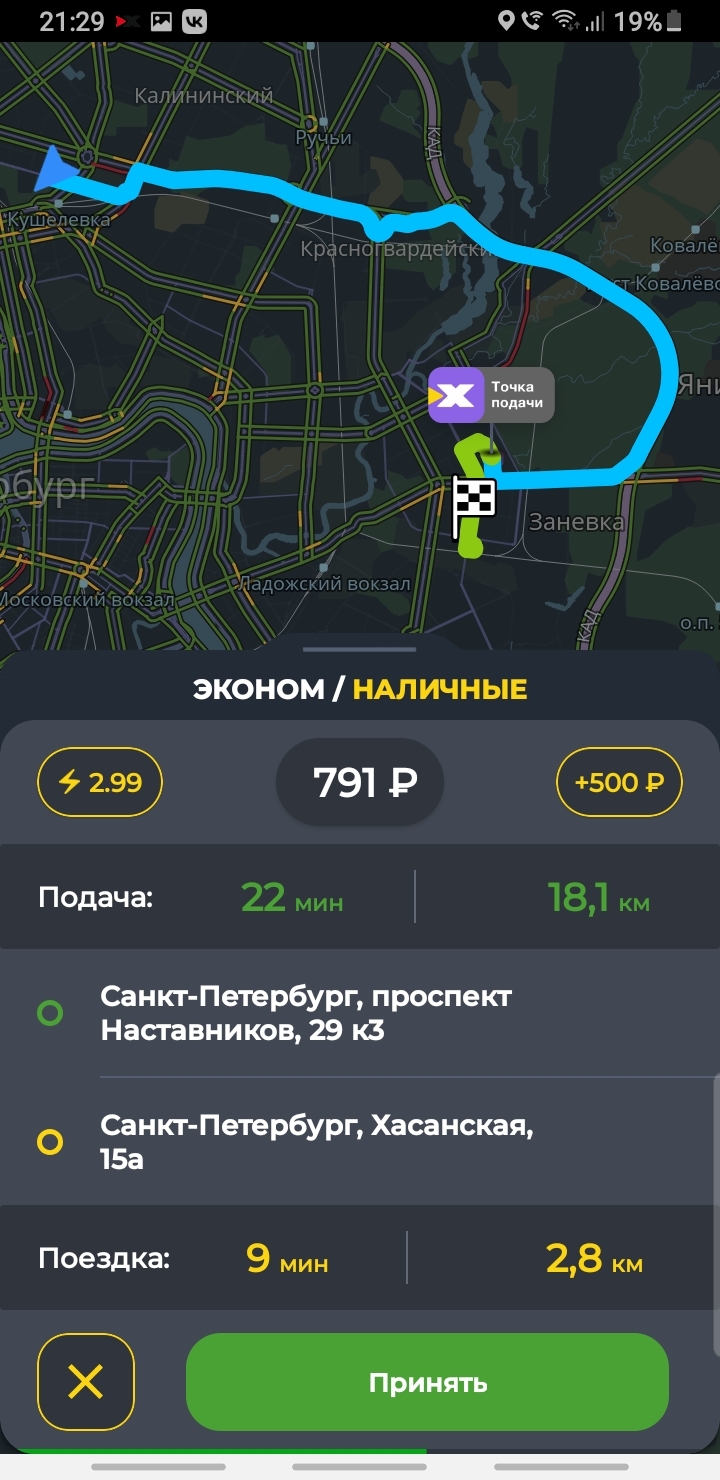Decline the order with the X button
The image size is (720, 1480).
tap(86, 1382)
